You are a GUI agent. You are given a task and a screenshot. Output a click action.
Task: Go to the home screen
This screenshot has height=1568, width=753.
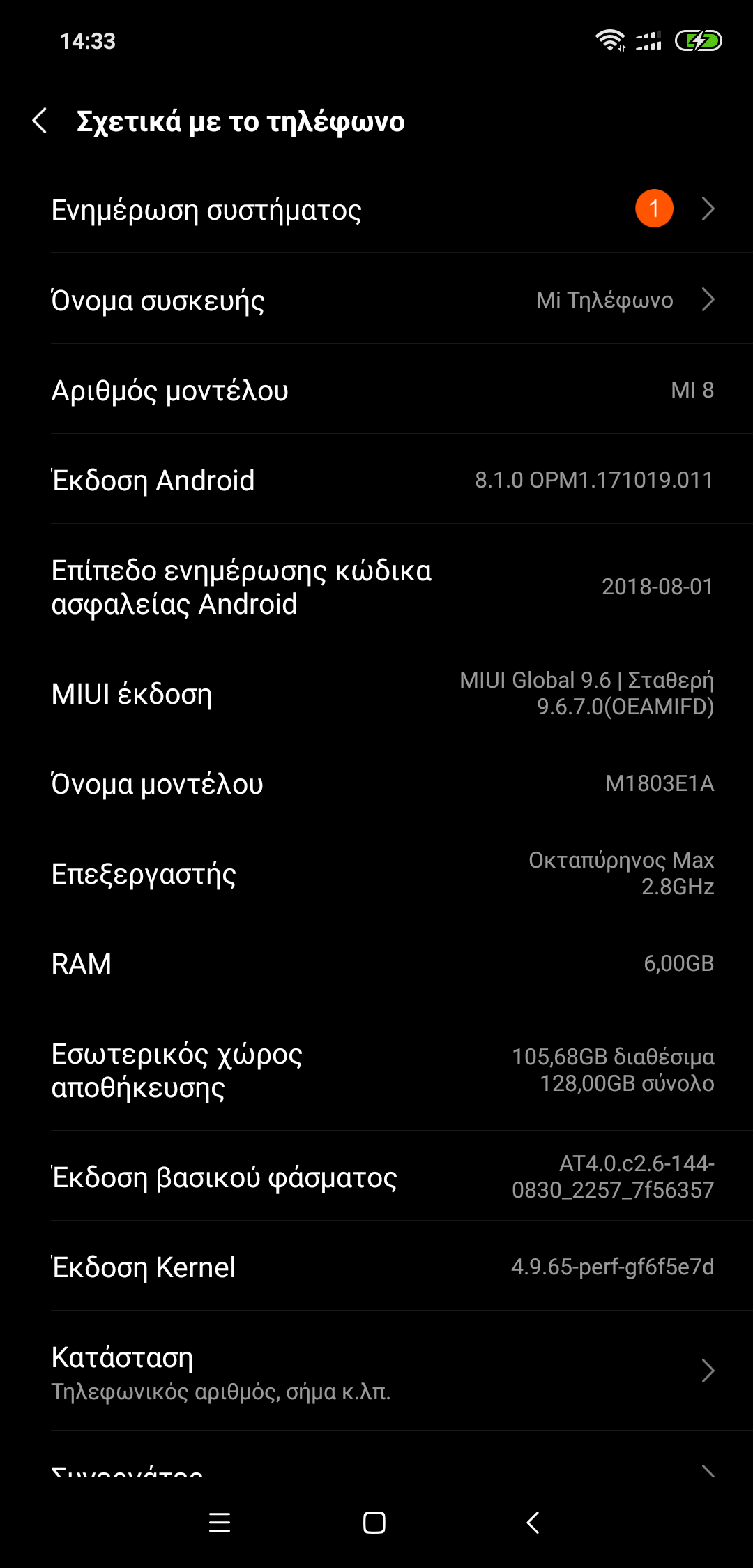pyautogui.click(x=374, y=1522)
